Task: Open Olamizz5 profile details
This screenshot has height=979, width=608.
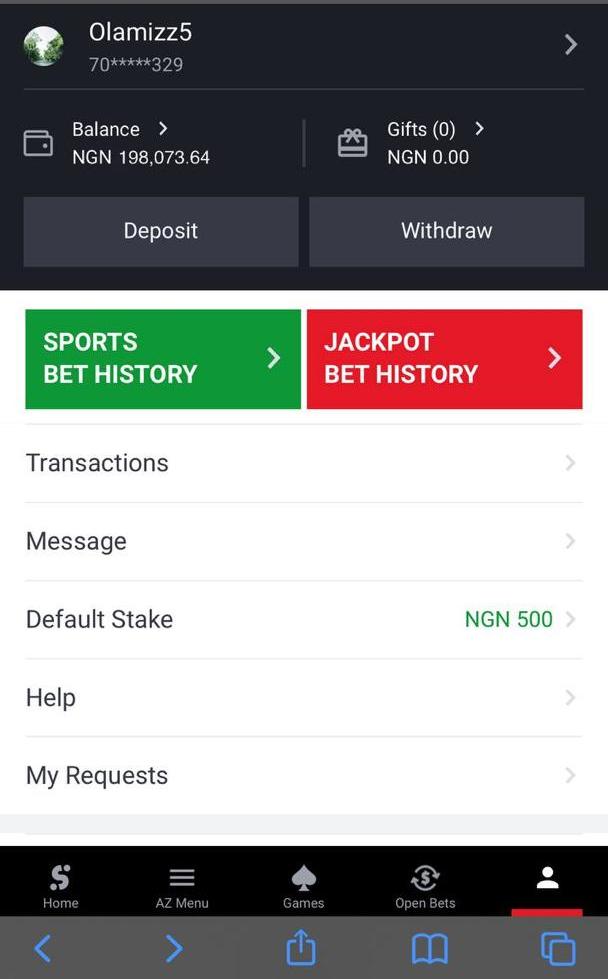Action: (x=300, y=46)
